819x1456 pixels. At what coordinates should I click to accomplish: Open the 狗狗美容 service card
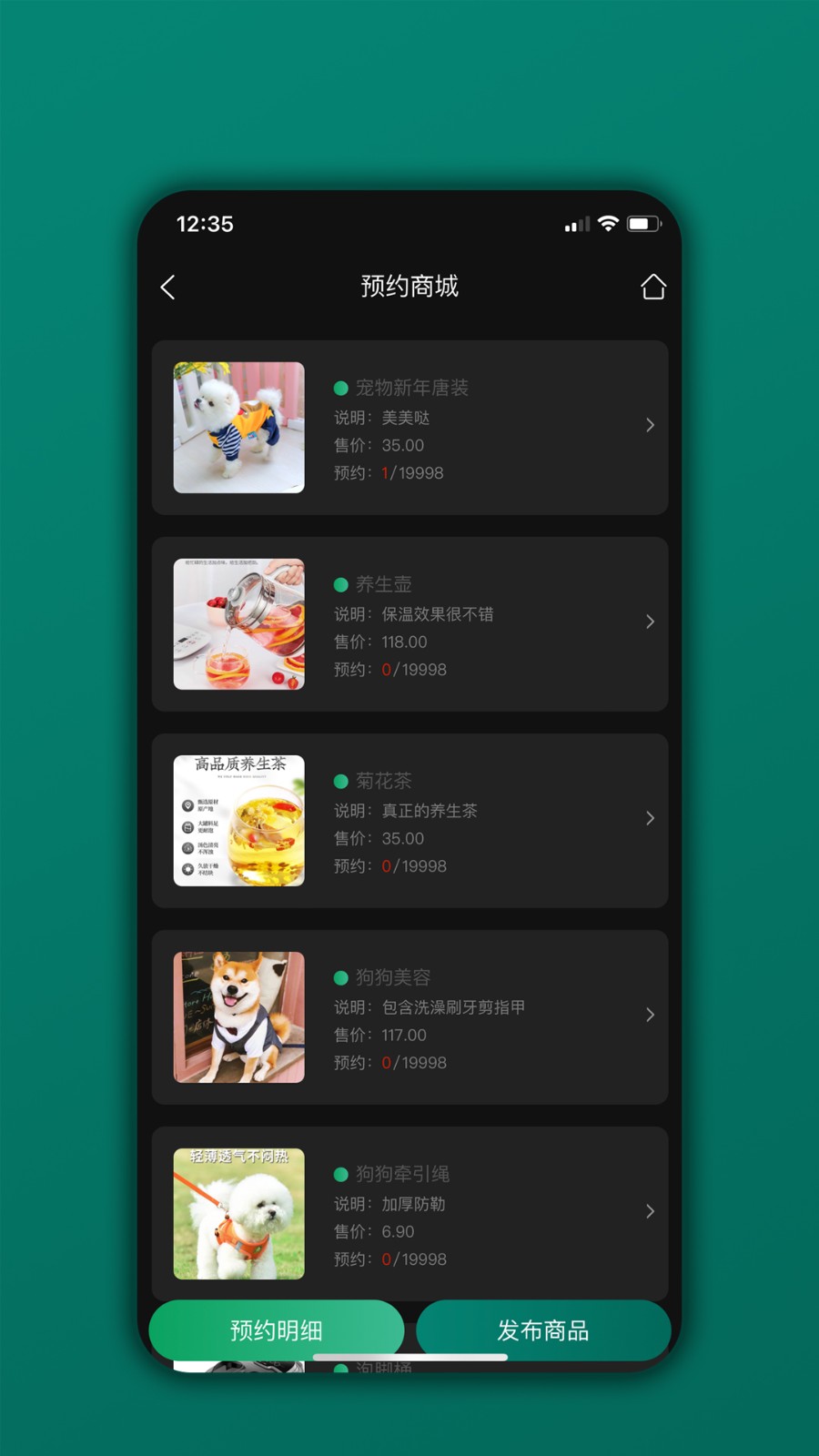(x=409, y=1017)
